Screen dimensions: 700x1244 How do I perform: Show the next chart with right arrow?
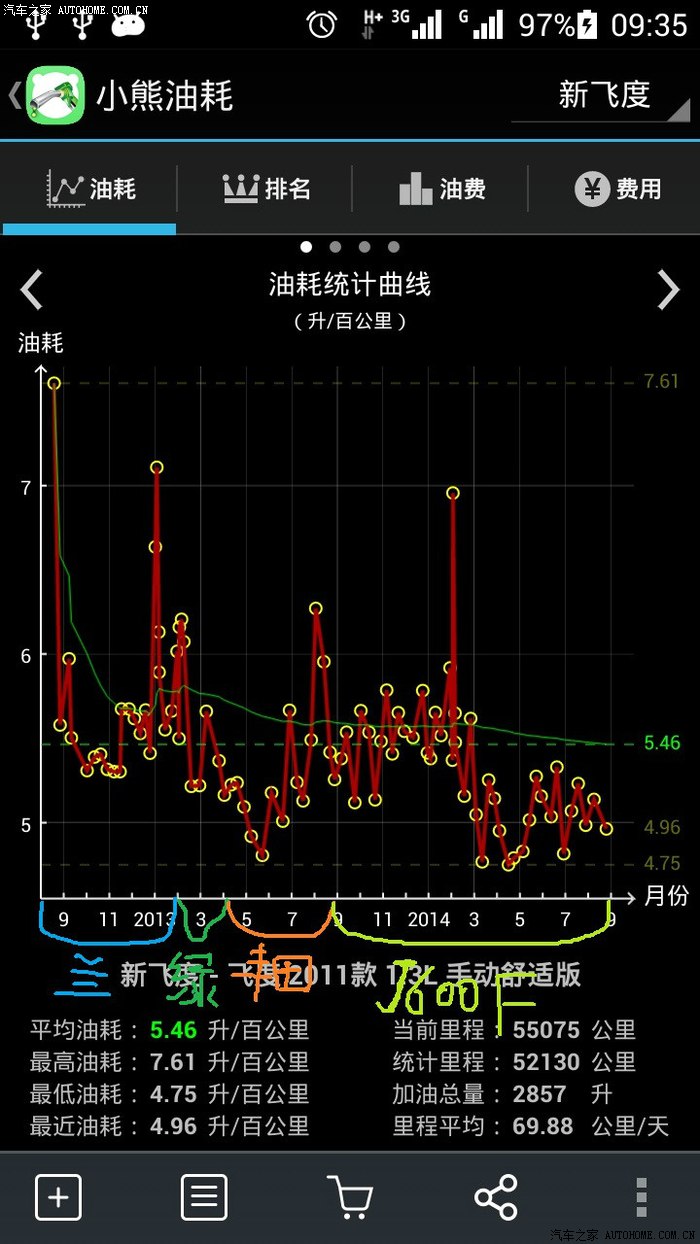668,290
